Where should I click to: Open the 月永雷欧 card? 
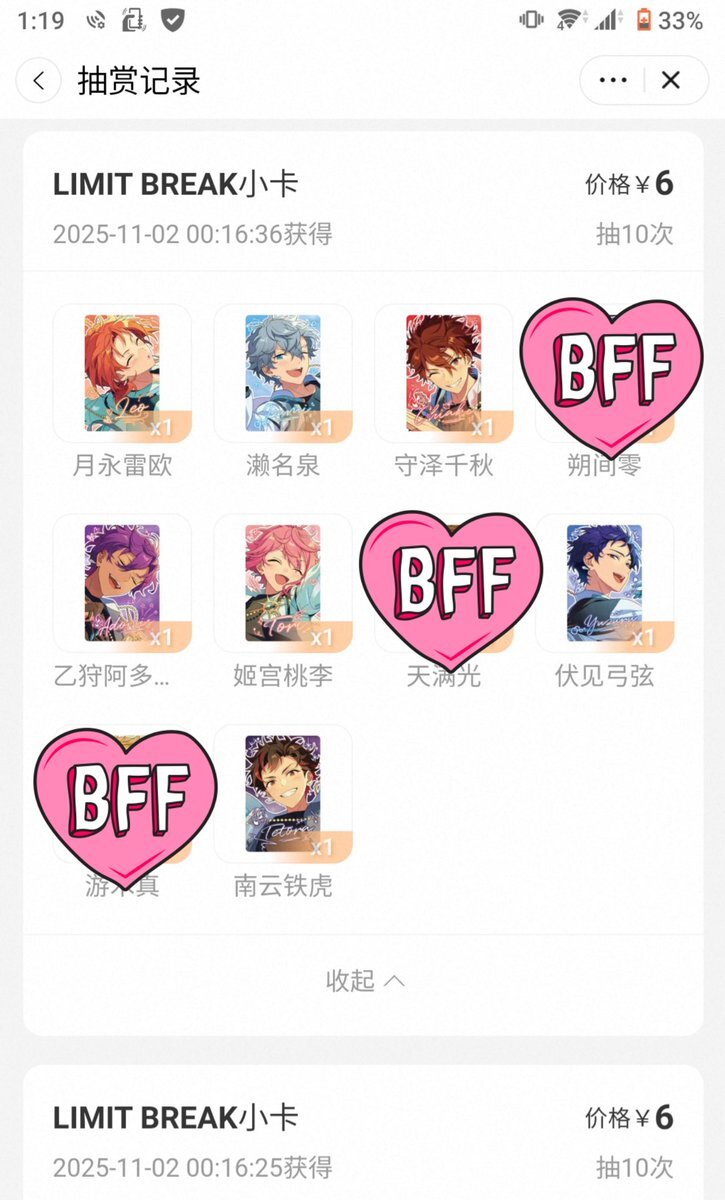pos(122,374)
